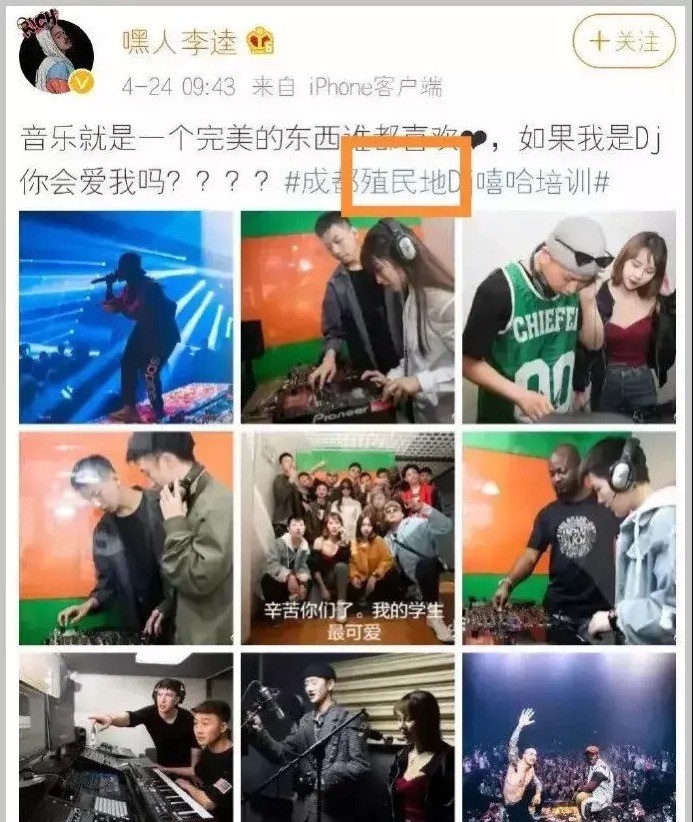View the photo of the performer on the blue-lit stage
The width and height of the screenshot is (693, 822).
click(x=126, y=316)
